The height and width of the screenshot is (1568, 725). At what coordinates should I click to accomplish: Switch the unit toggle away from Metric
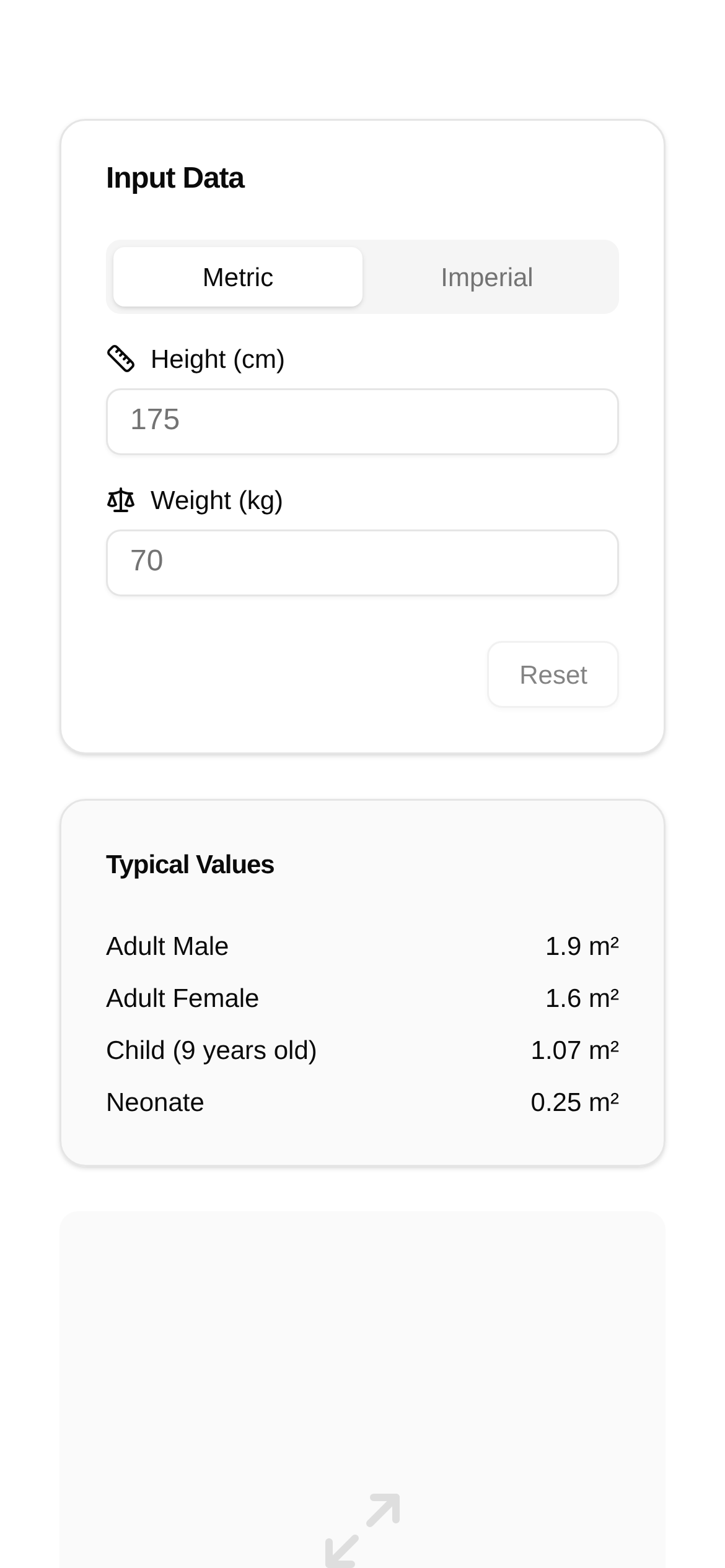488,277
